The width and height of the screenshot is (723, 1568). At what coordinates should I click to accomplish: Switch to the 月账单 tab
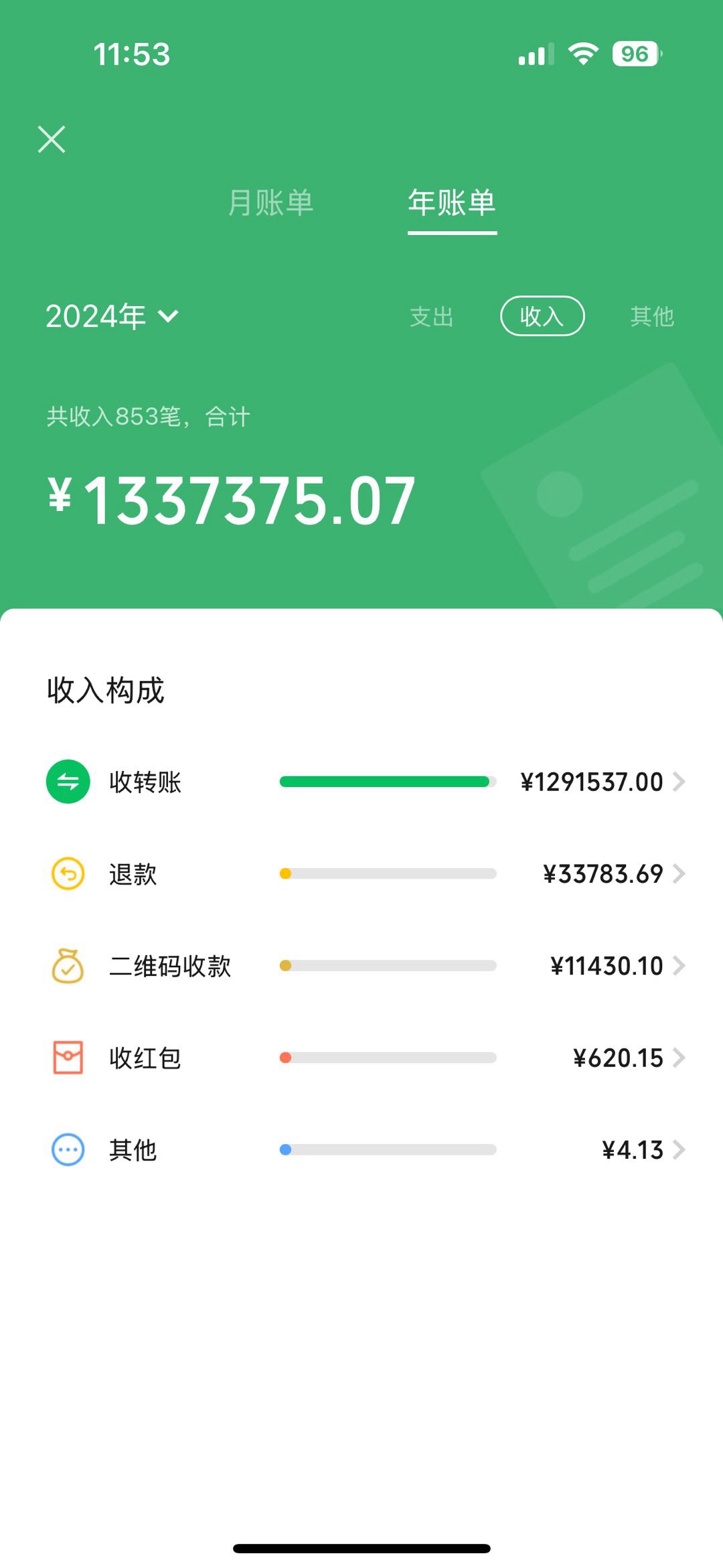[270, 202]
